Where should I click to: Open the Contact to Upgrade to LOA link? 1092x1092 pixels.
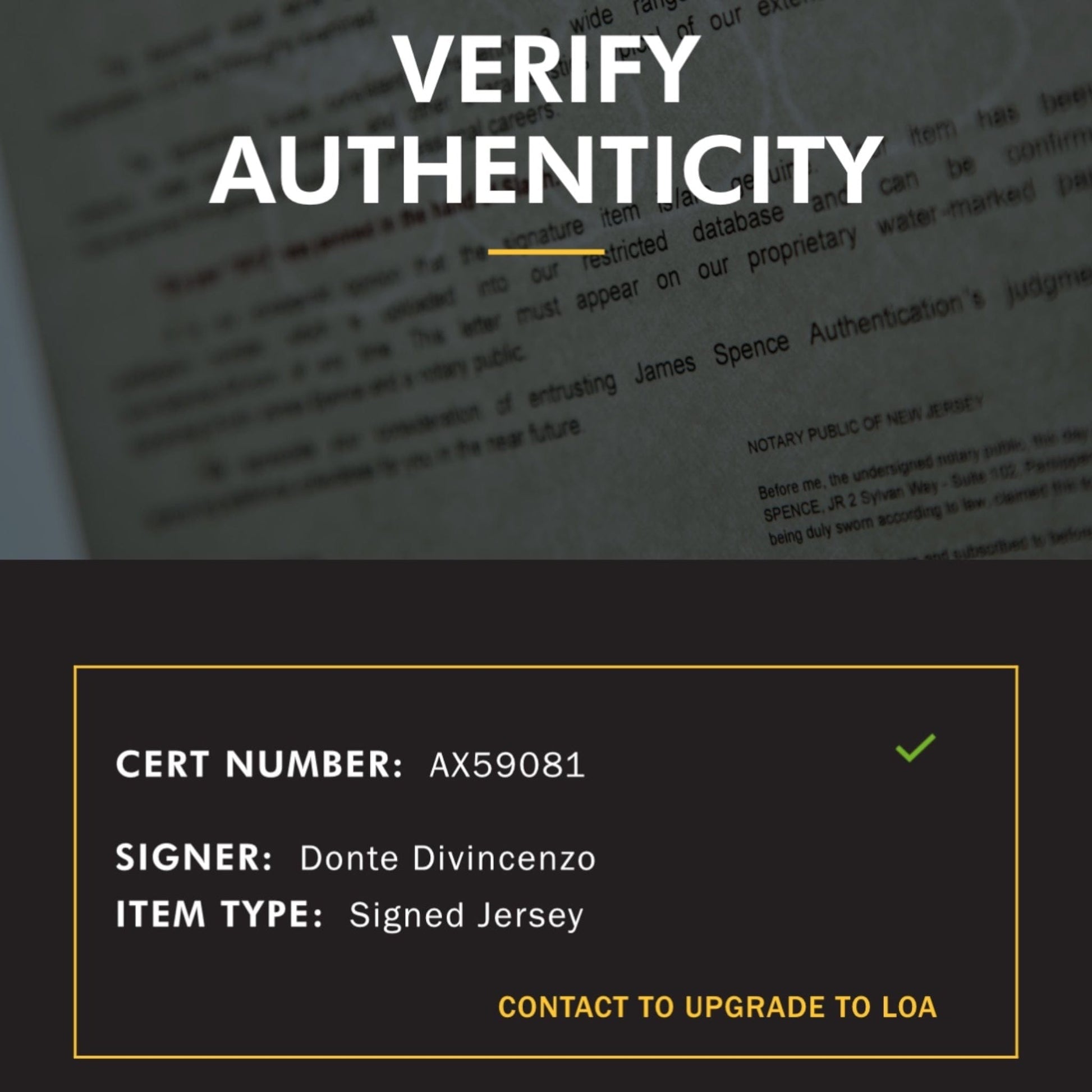point(717,1007)
